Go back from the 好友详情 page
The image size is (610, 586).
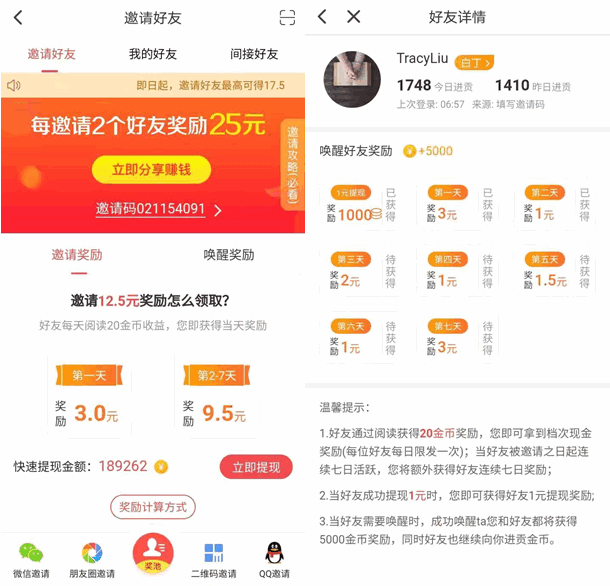[x=322, y=17]
